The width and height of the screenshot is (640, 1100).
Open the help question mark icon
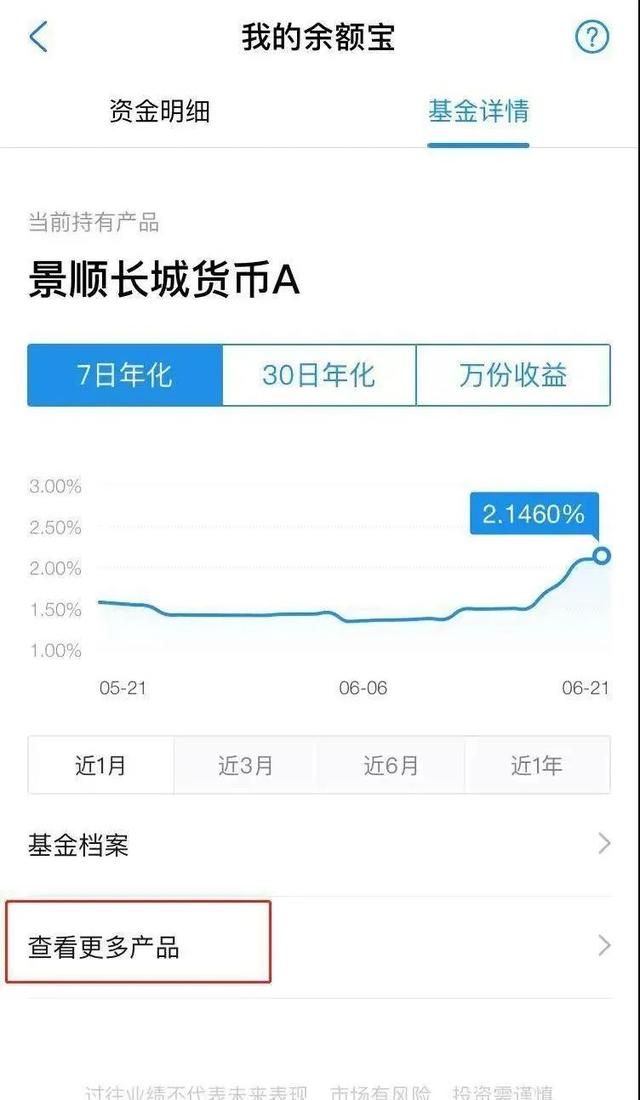[x=591, y=38]
